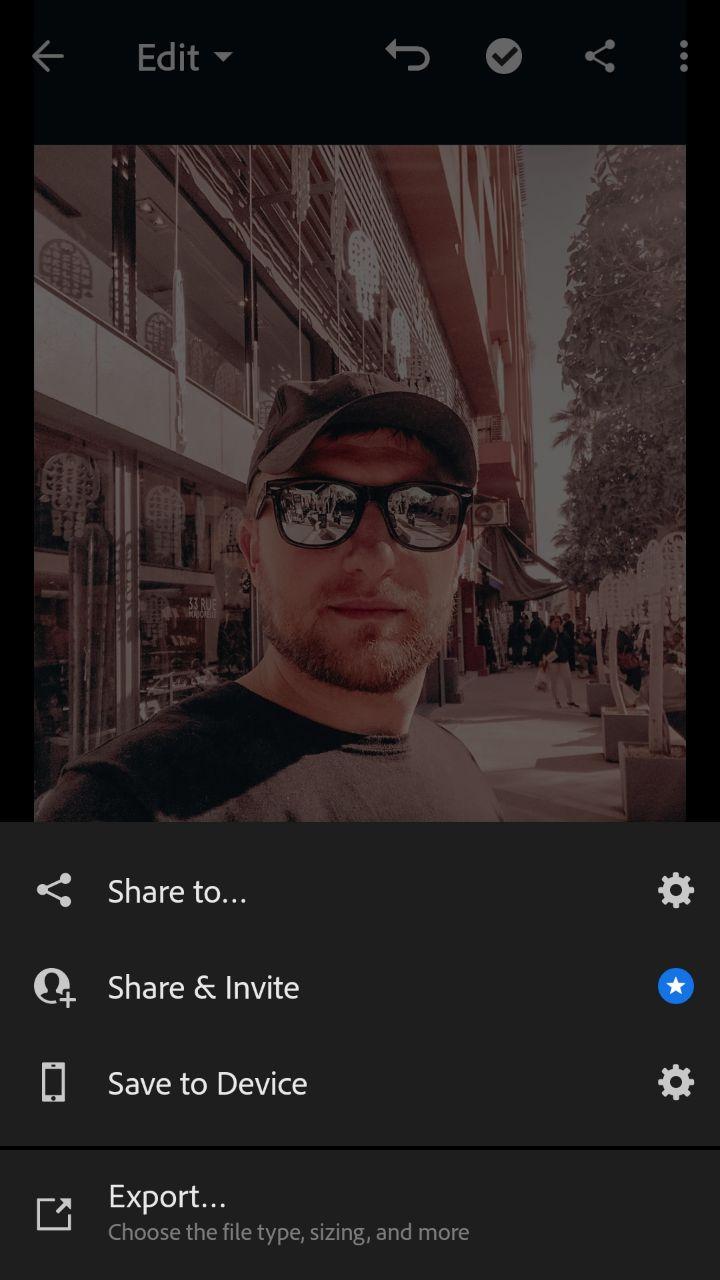Tap the blue star premium badge
This screenshot has width=720, height=1280.
(675, 987)
